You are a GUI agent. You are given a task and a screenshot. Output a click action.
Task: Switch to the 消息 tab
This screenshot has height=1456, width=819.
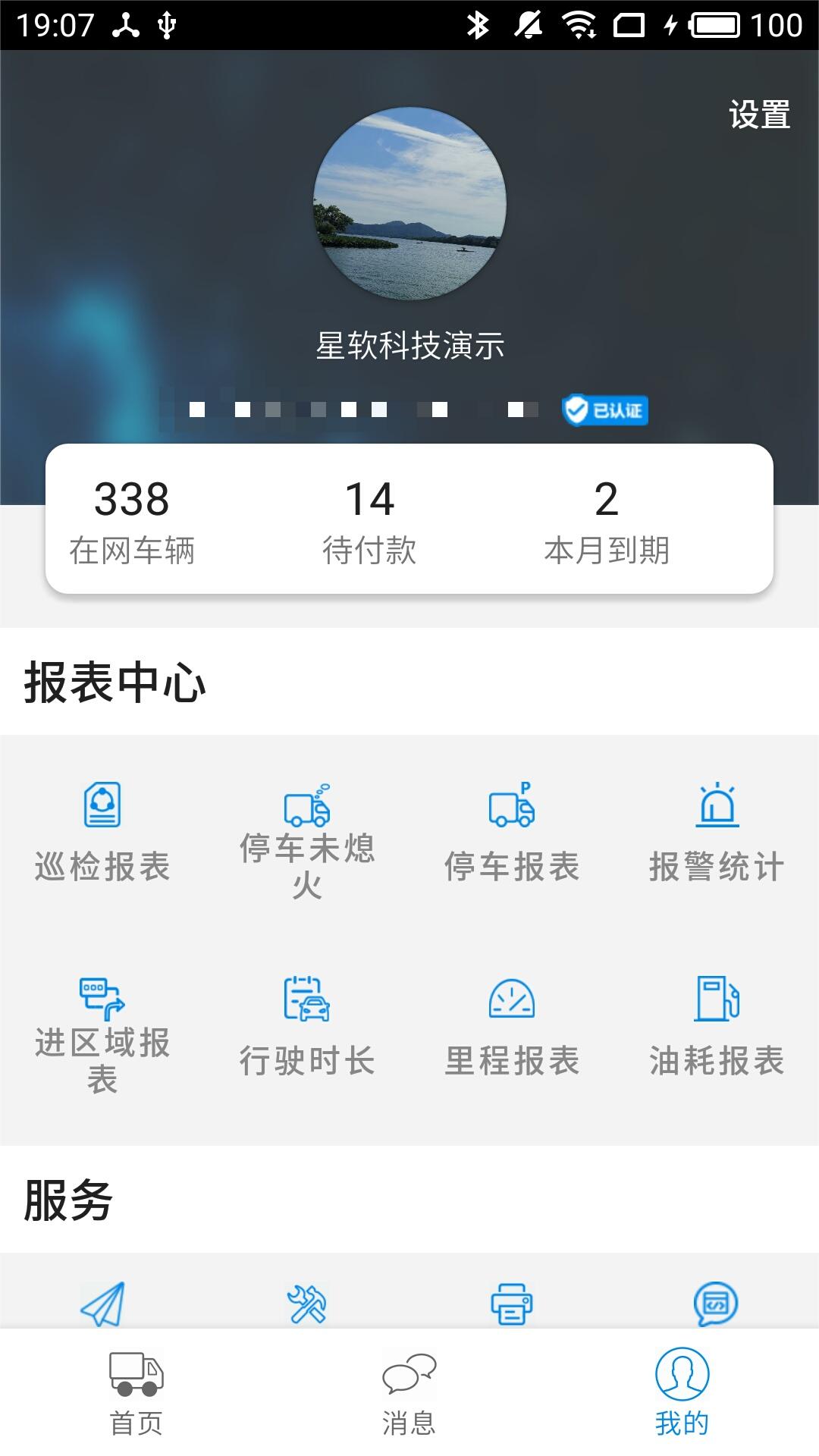pyautogui.click(x=409, y=1394)
